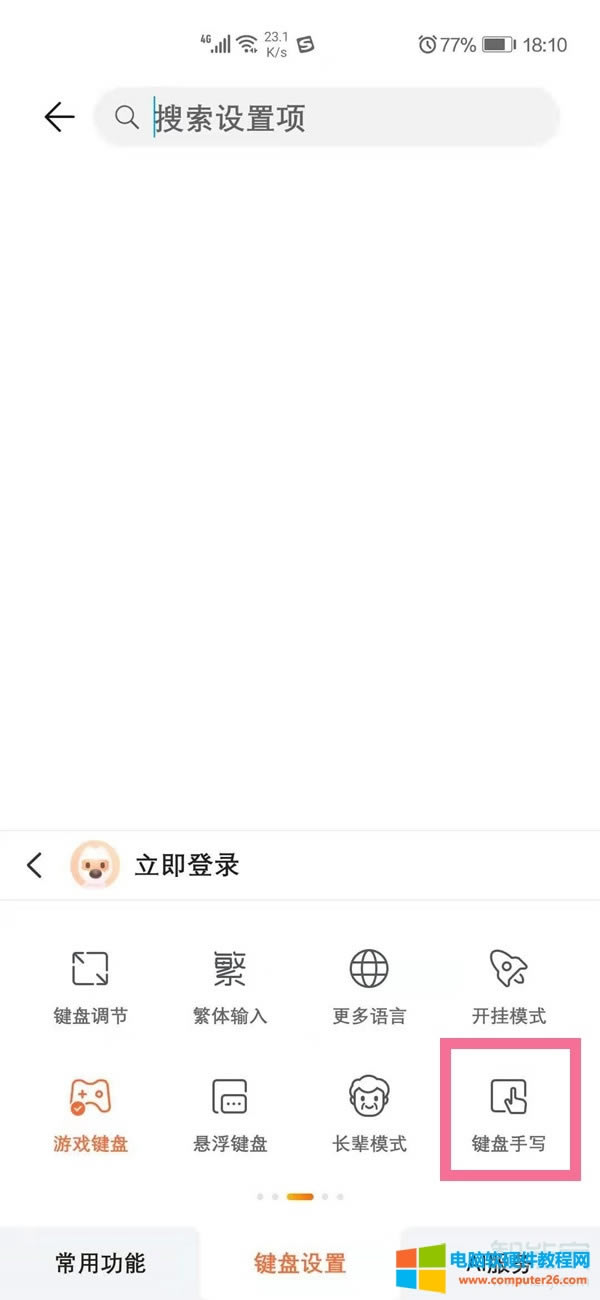Turn on 开挂模式

pos(509,986)
